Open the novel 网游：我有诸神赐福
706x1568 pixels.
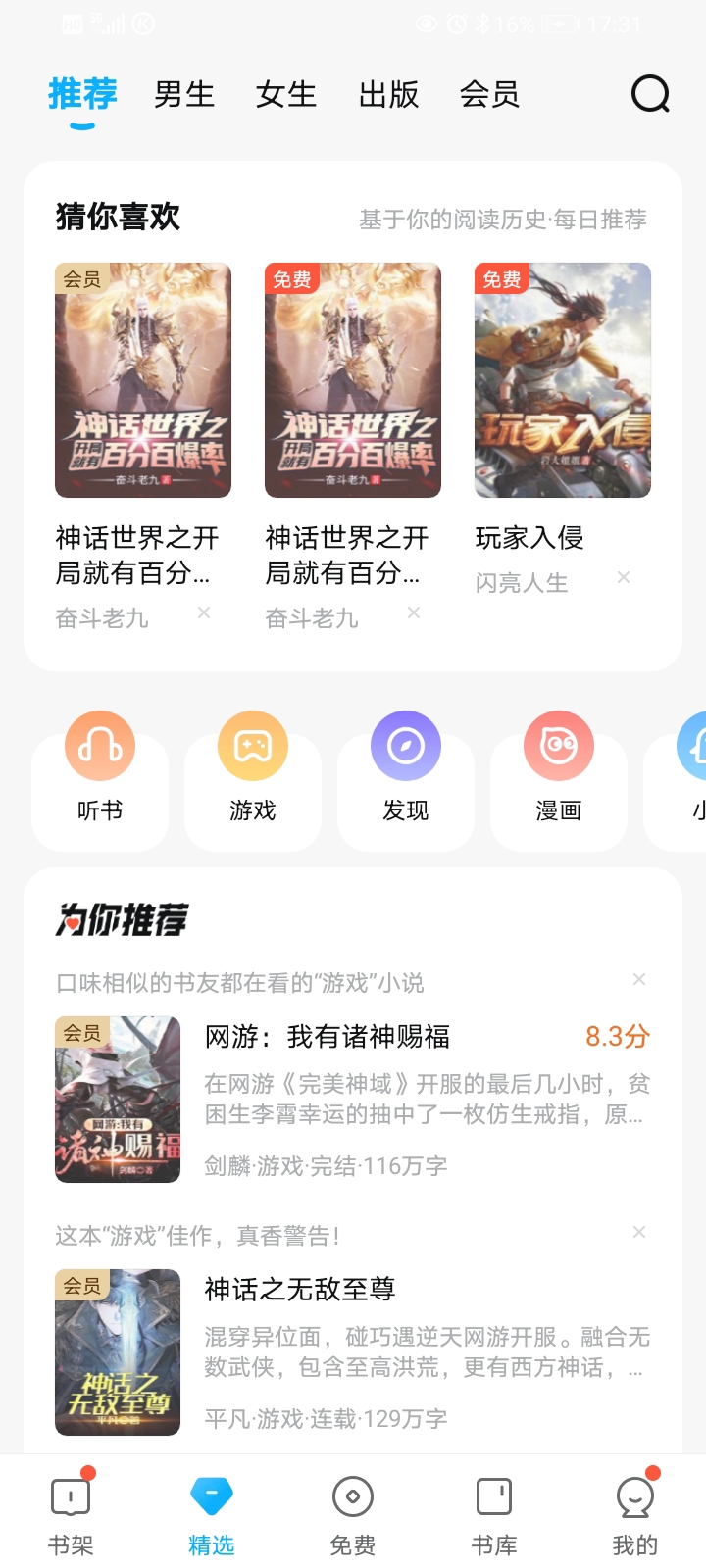[328, 1037]
